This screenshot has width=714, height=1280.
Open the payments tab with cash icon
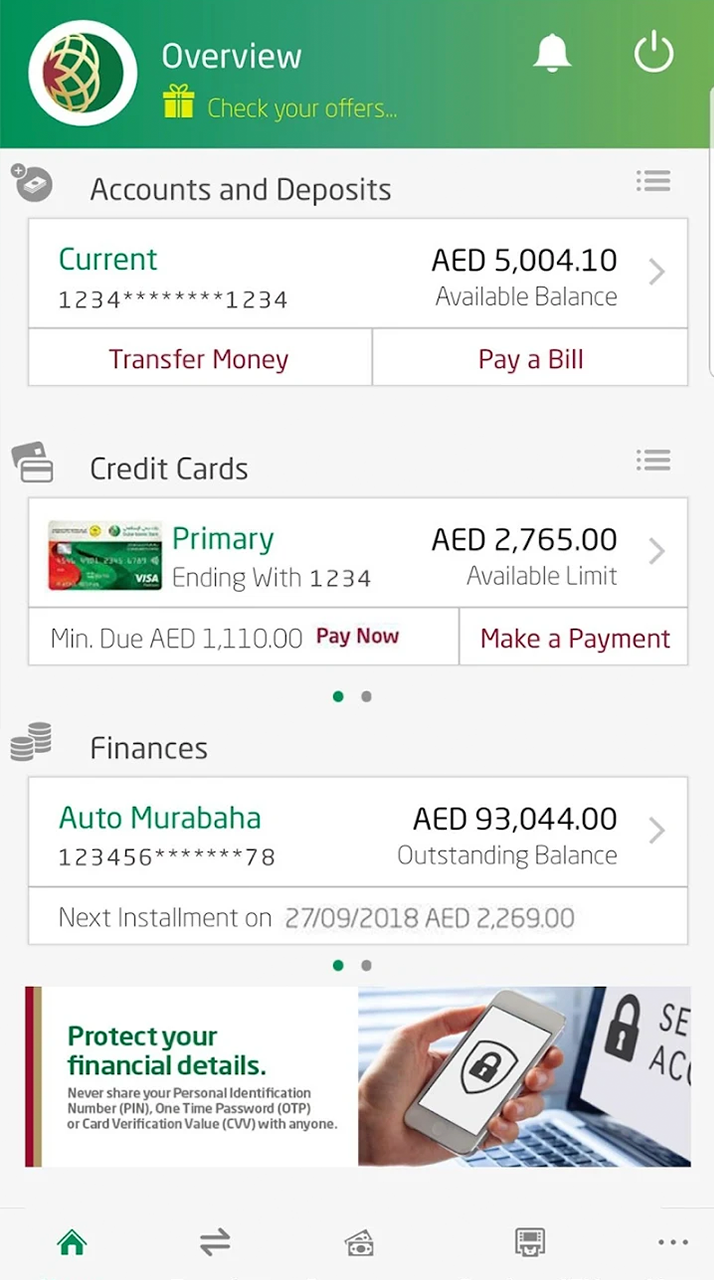point(359,1243)
